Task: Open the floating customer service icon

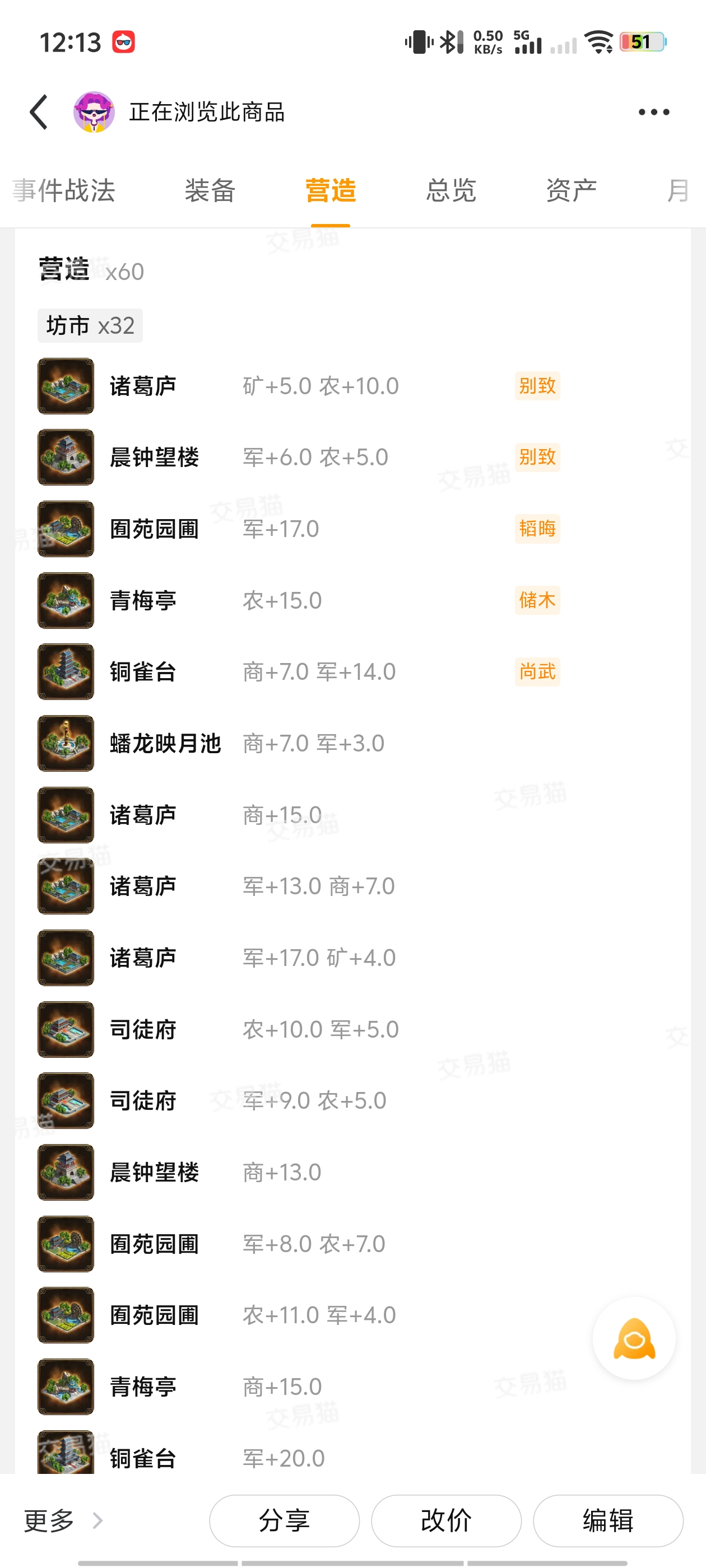Action: [x=634, y=1338]
